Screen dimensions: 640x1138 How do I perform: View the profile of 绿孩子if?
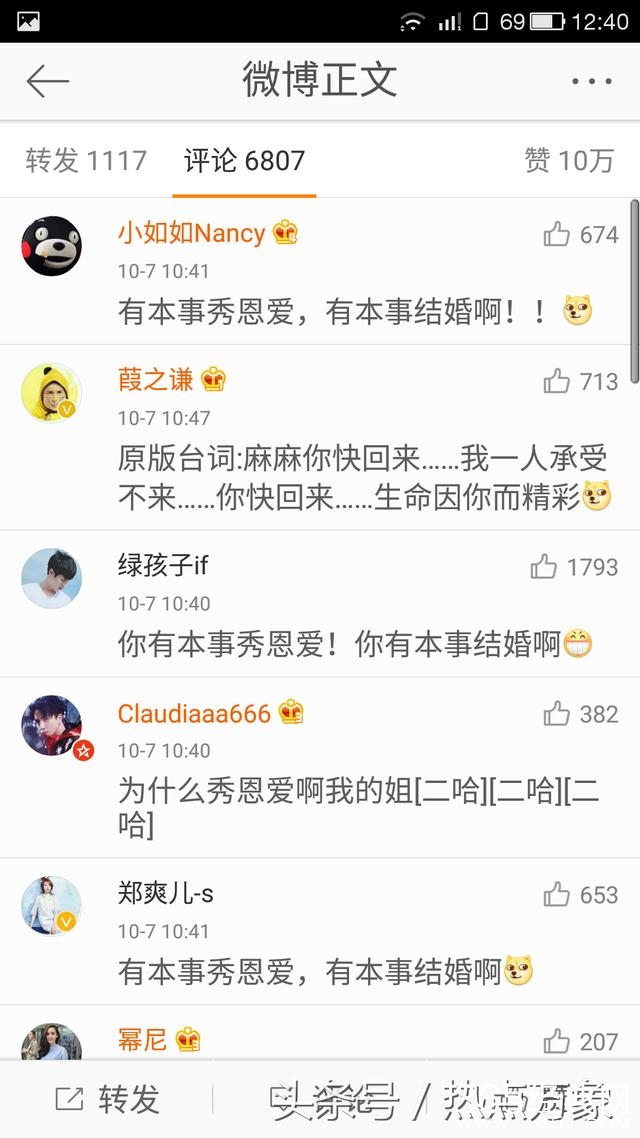(x=51, y=578)
